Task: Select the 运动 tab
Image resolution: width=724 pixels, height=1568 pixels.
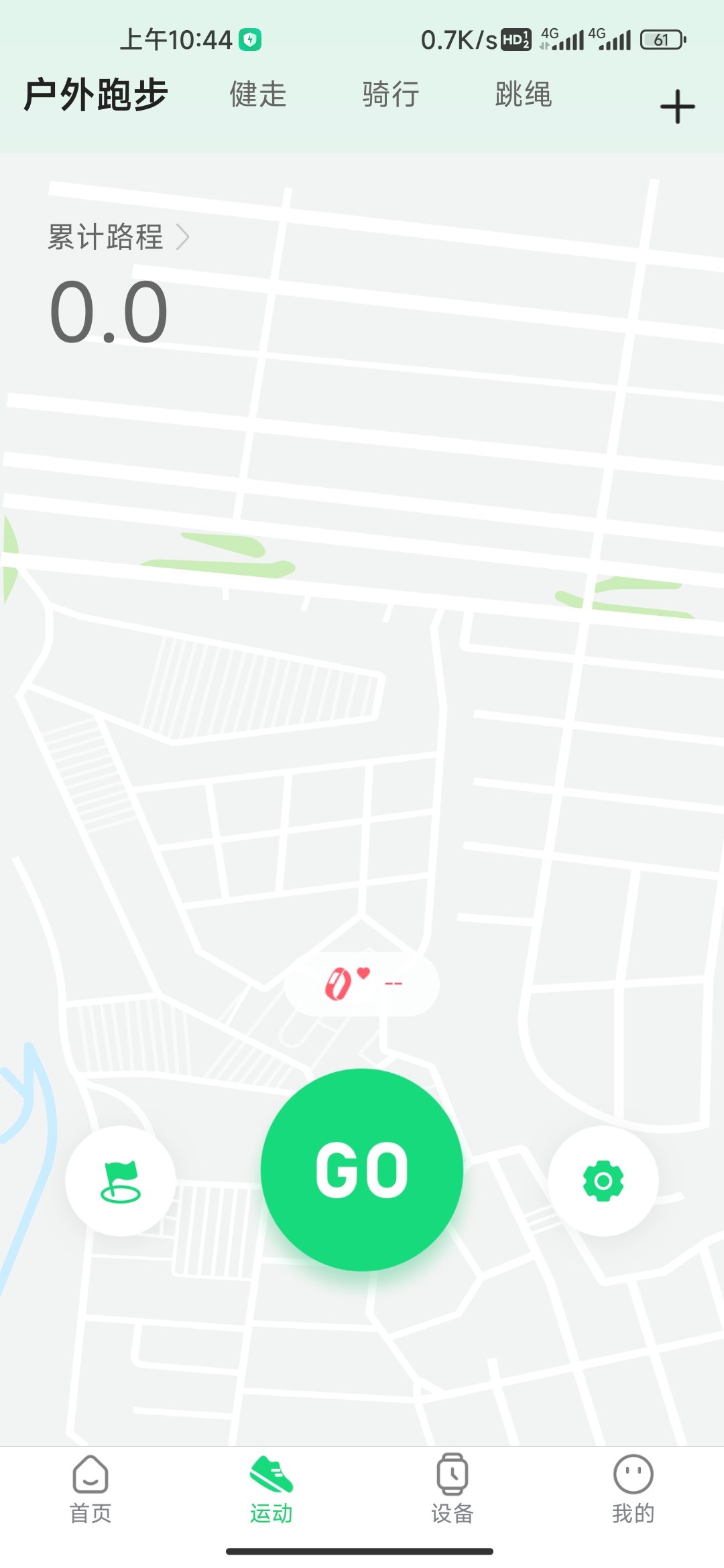Action: [x=271, y=1489]
